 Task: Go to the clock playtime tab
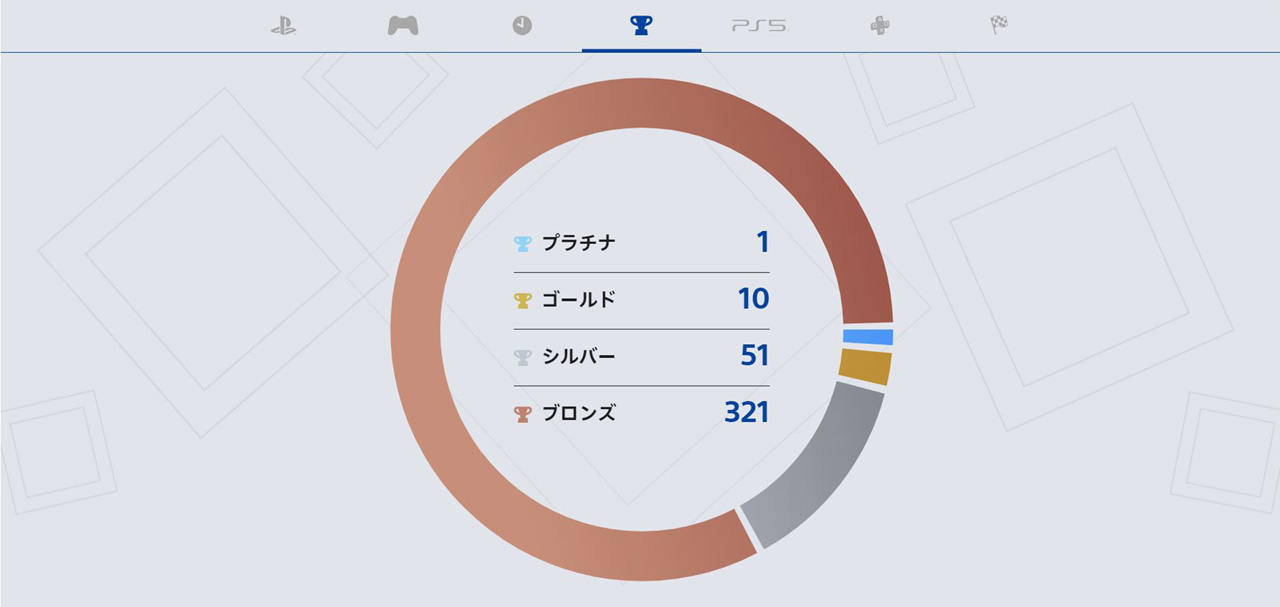click(x=522, y=26)
